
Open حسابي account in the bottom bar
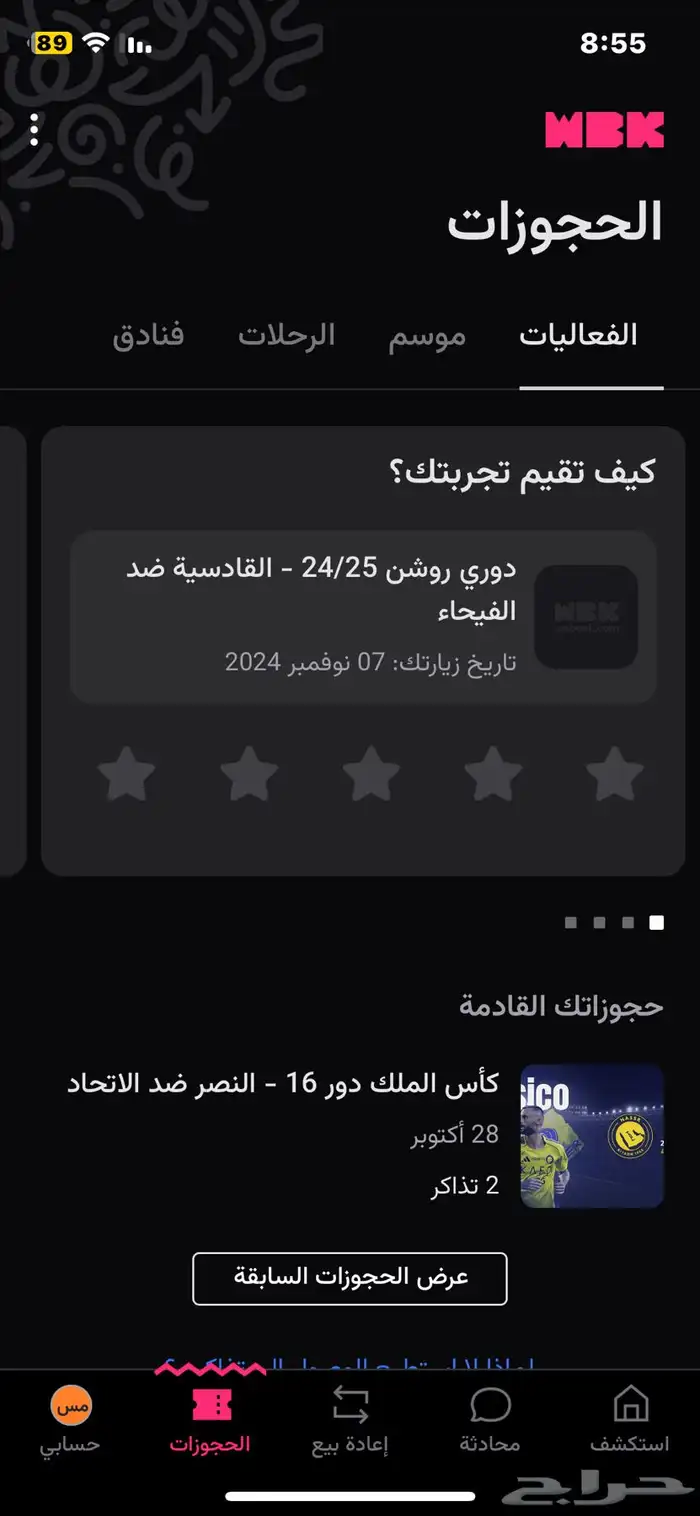coord(70,1418)
